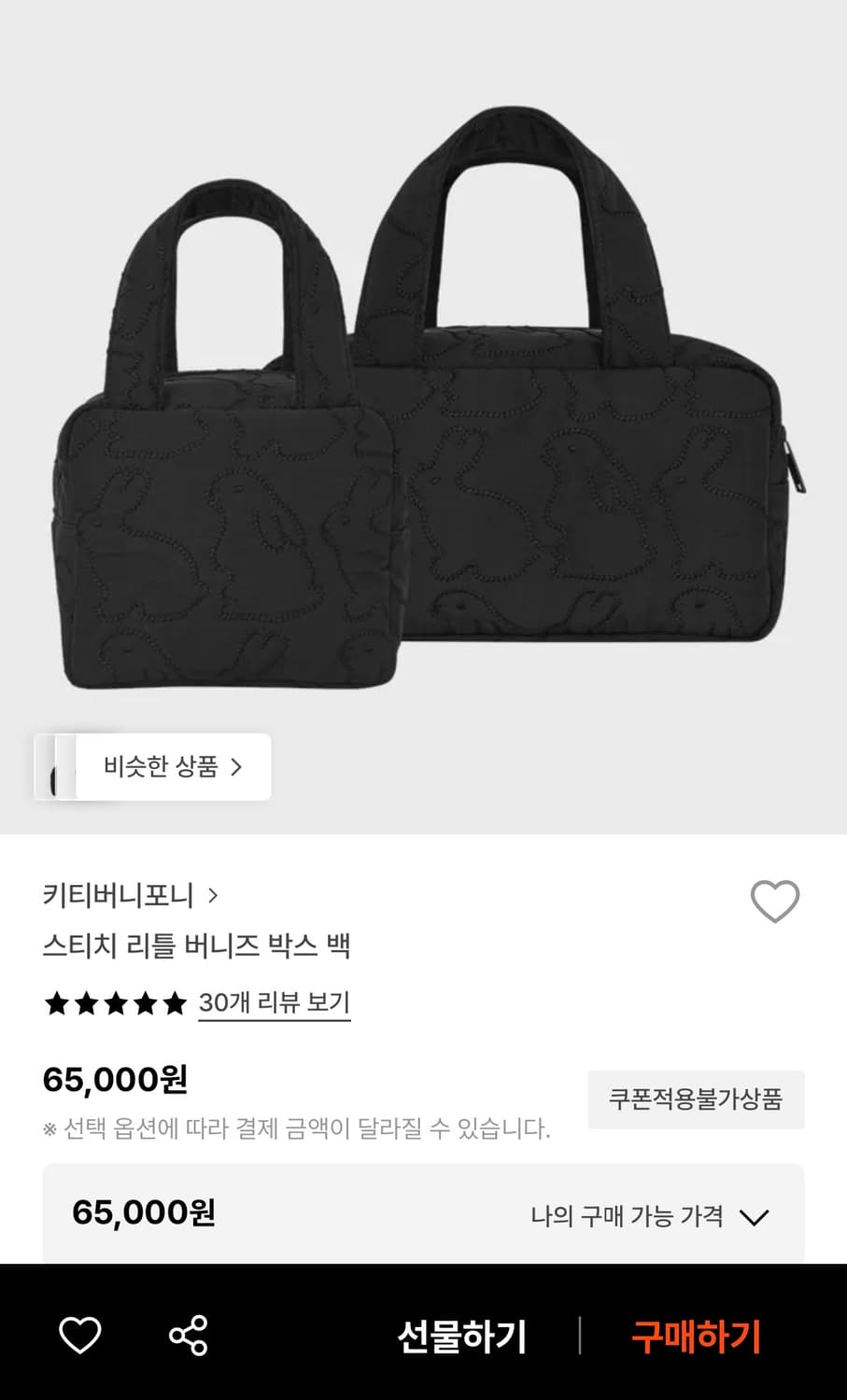Viewport: 847px width, 1400px height.
Task: Click the first star in the product rating
Action: pos(57,1002)
